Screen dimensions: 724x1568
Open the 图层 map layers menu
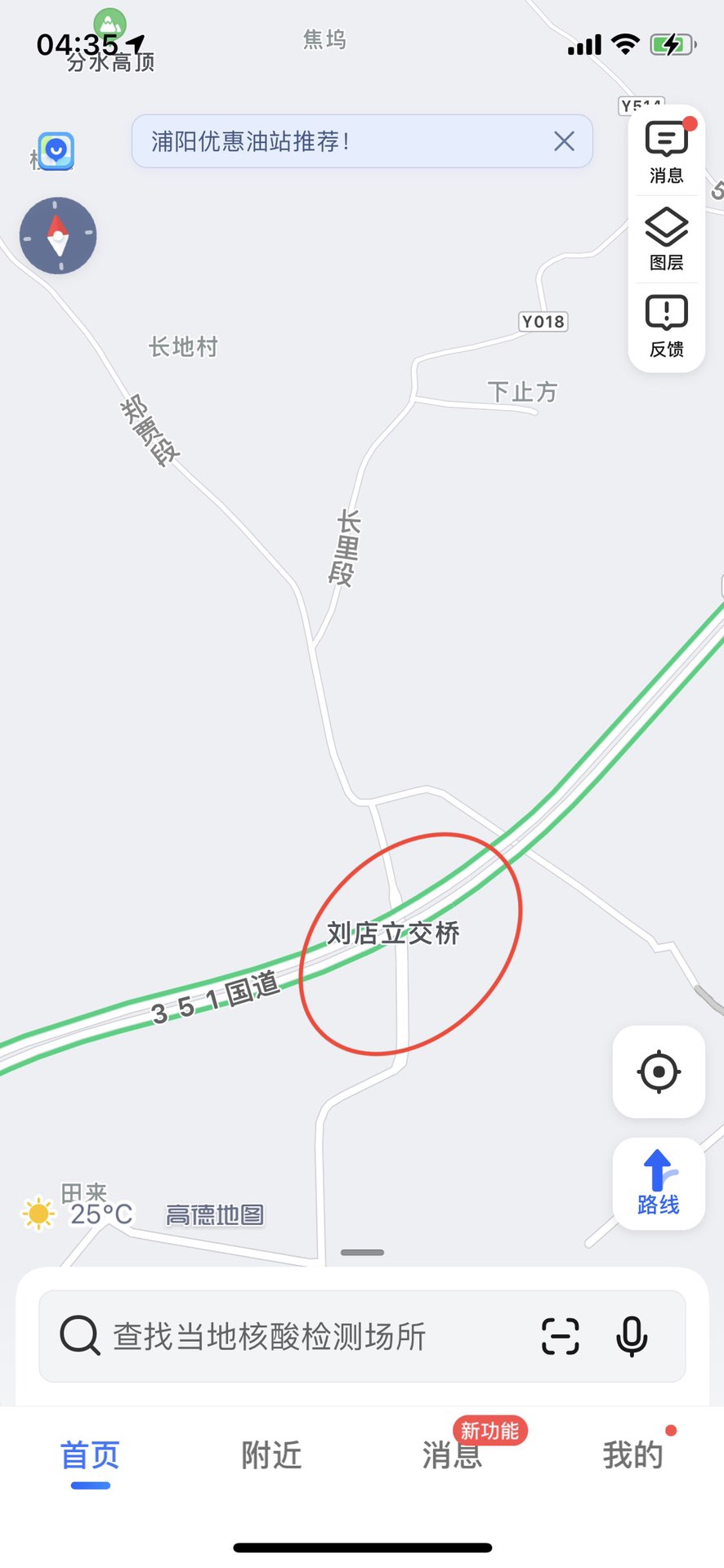point(667,238)
